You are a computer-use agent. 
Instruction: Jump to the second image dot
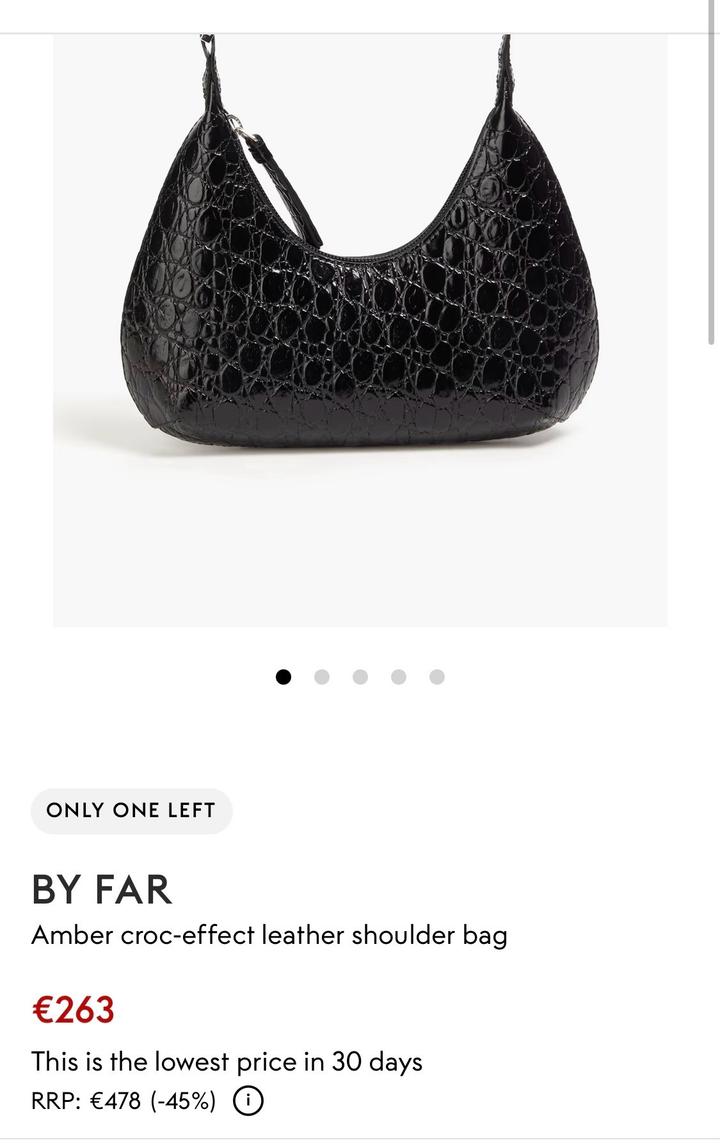pyautogui.click(x=322, y=677)
